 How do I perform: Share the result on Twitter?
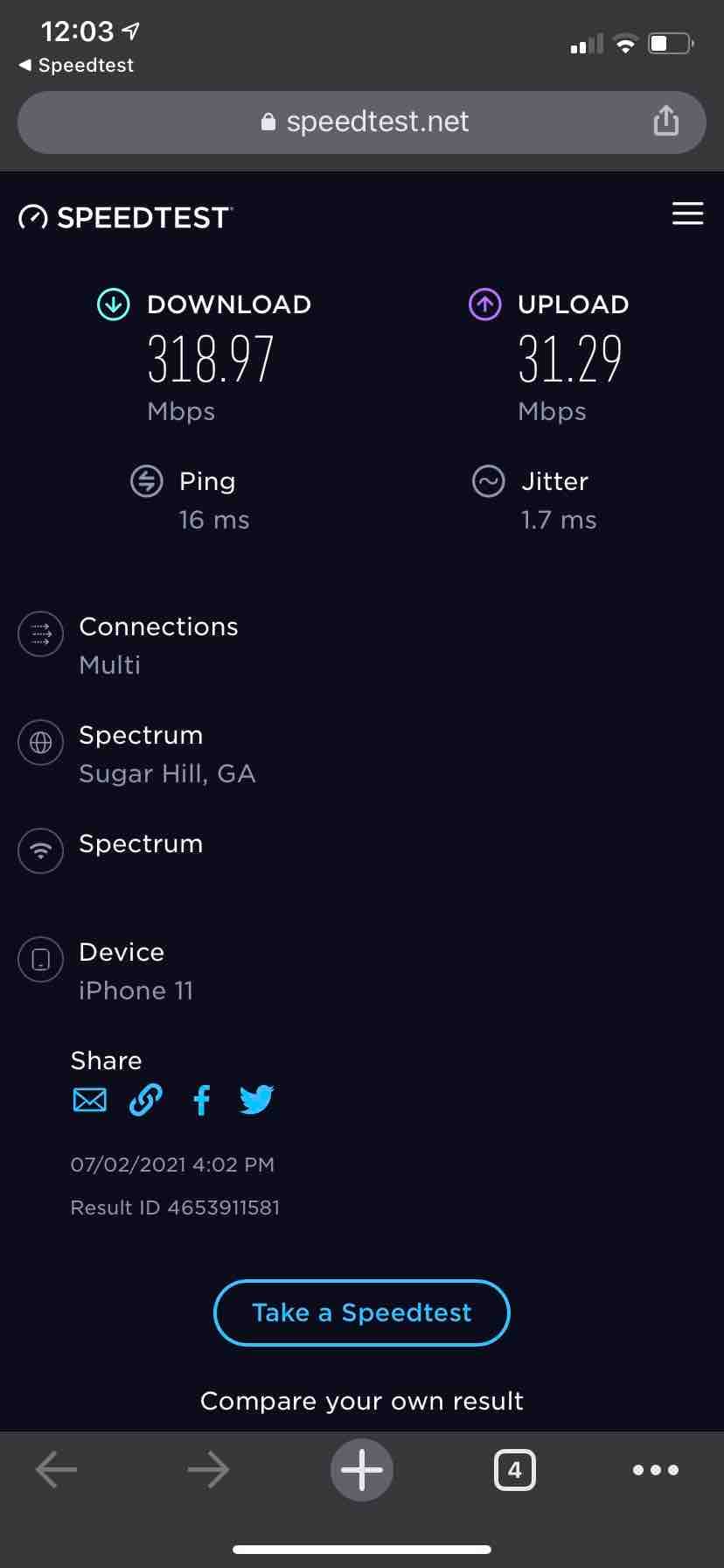pyautogui.click(x=256, y=1100)
